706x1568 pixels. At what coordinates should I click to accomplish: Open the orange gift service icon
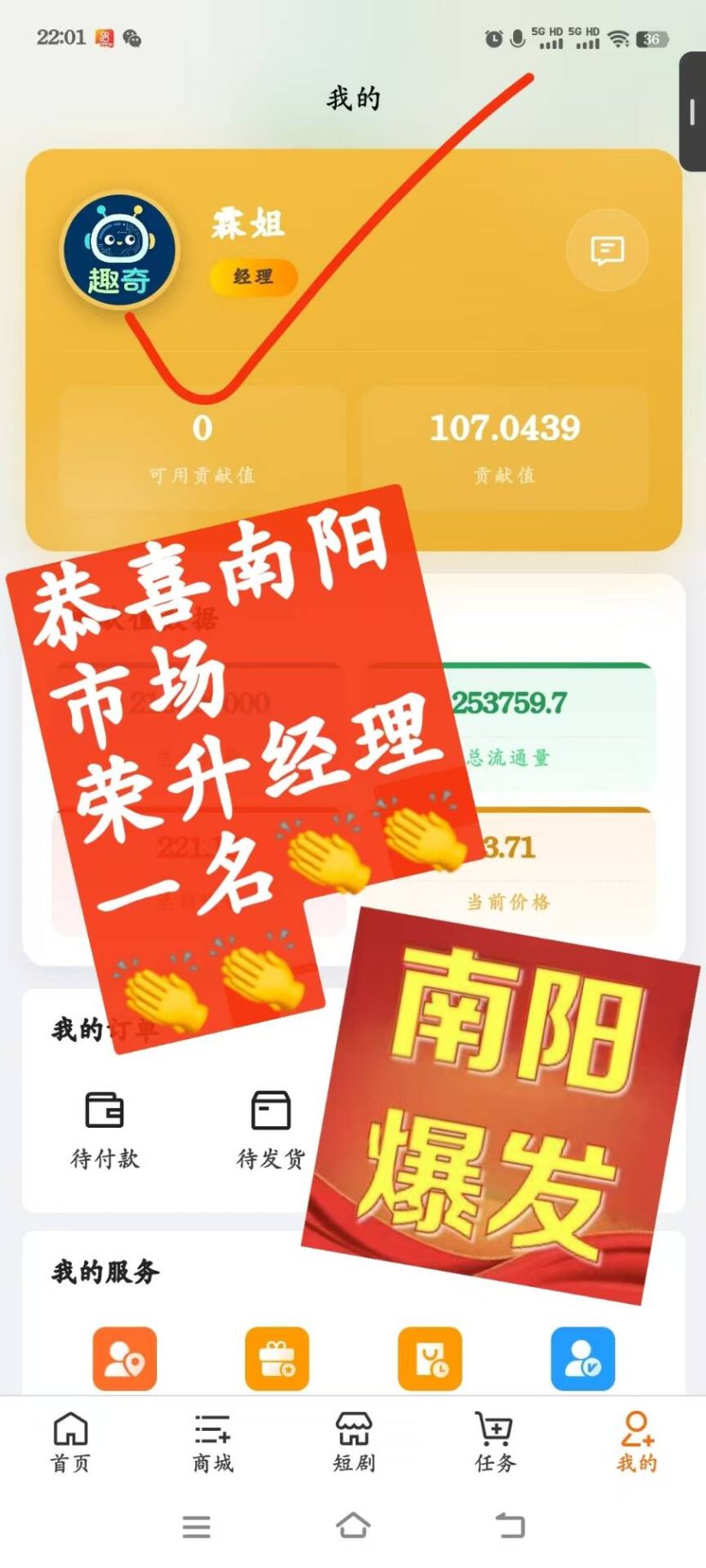tap(277, 1358)
